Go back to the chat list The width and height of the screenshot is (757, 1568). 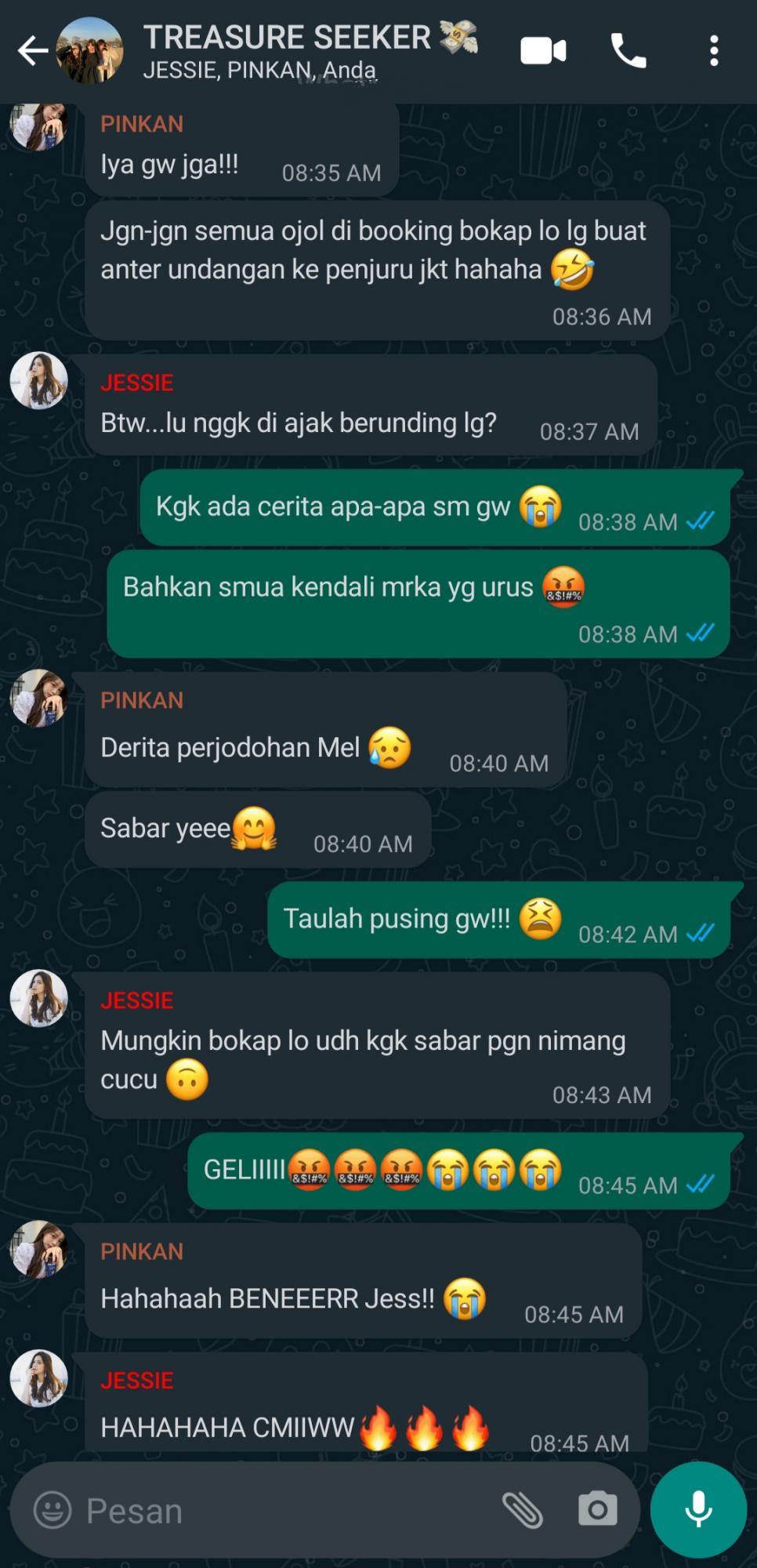33,52
